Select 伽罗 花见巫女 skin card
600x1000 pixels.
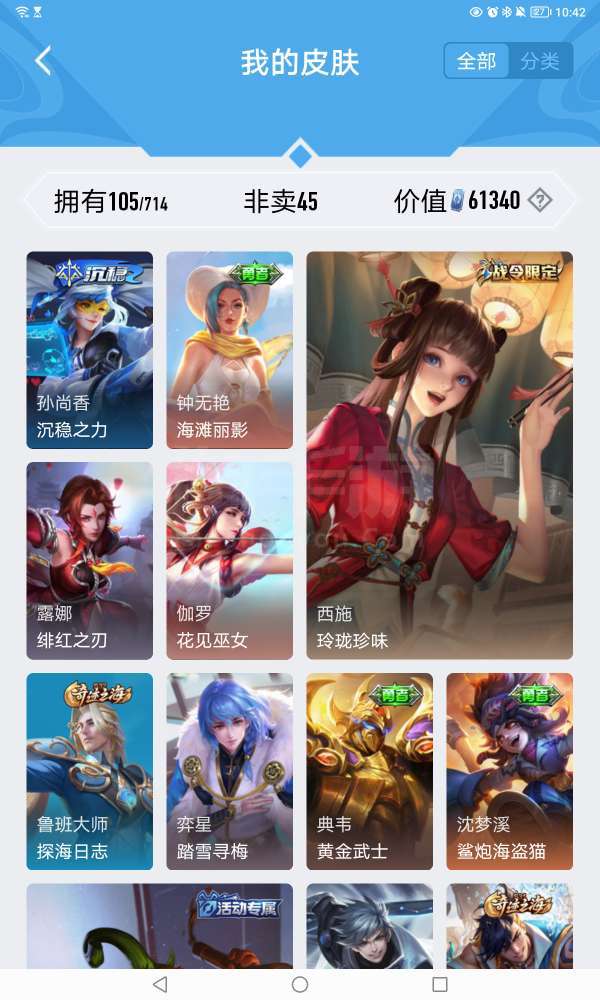click(x=230, y=560)
